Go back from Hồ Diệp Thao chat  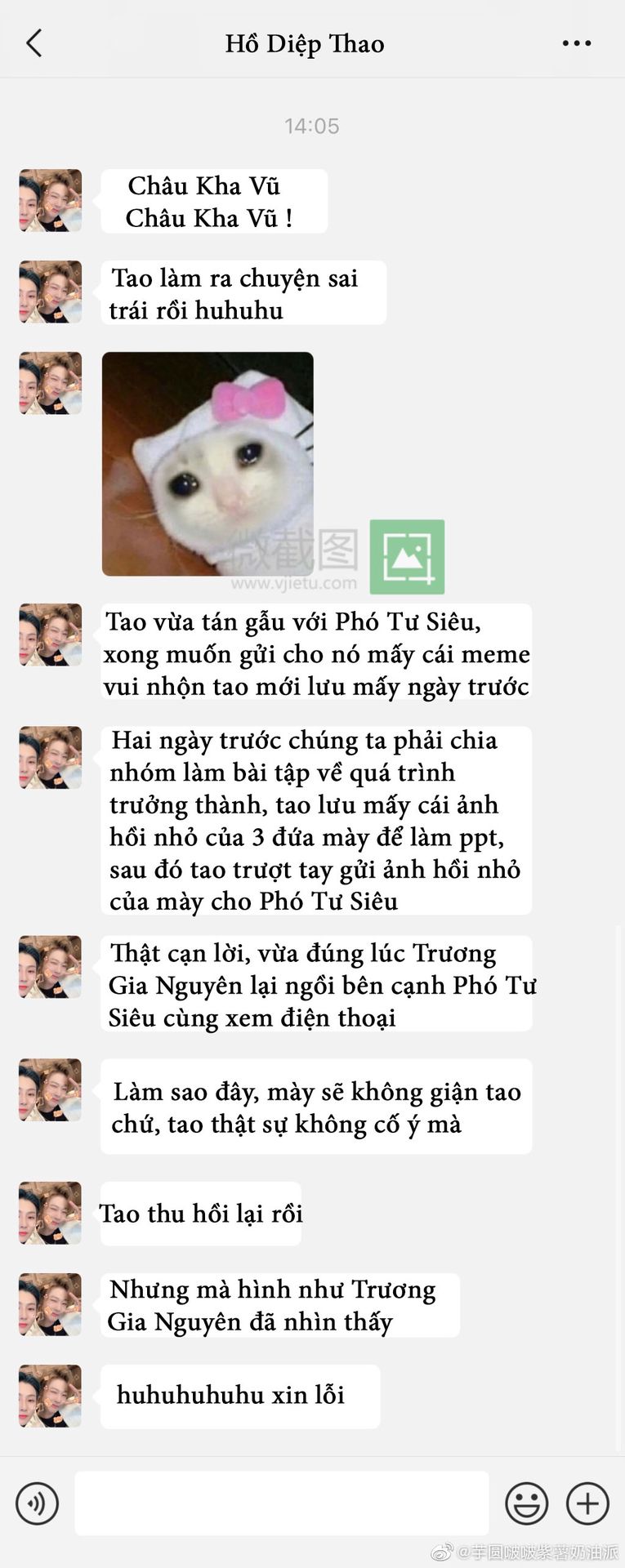tap(34, 43)
